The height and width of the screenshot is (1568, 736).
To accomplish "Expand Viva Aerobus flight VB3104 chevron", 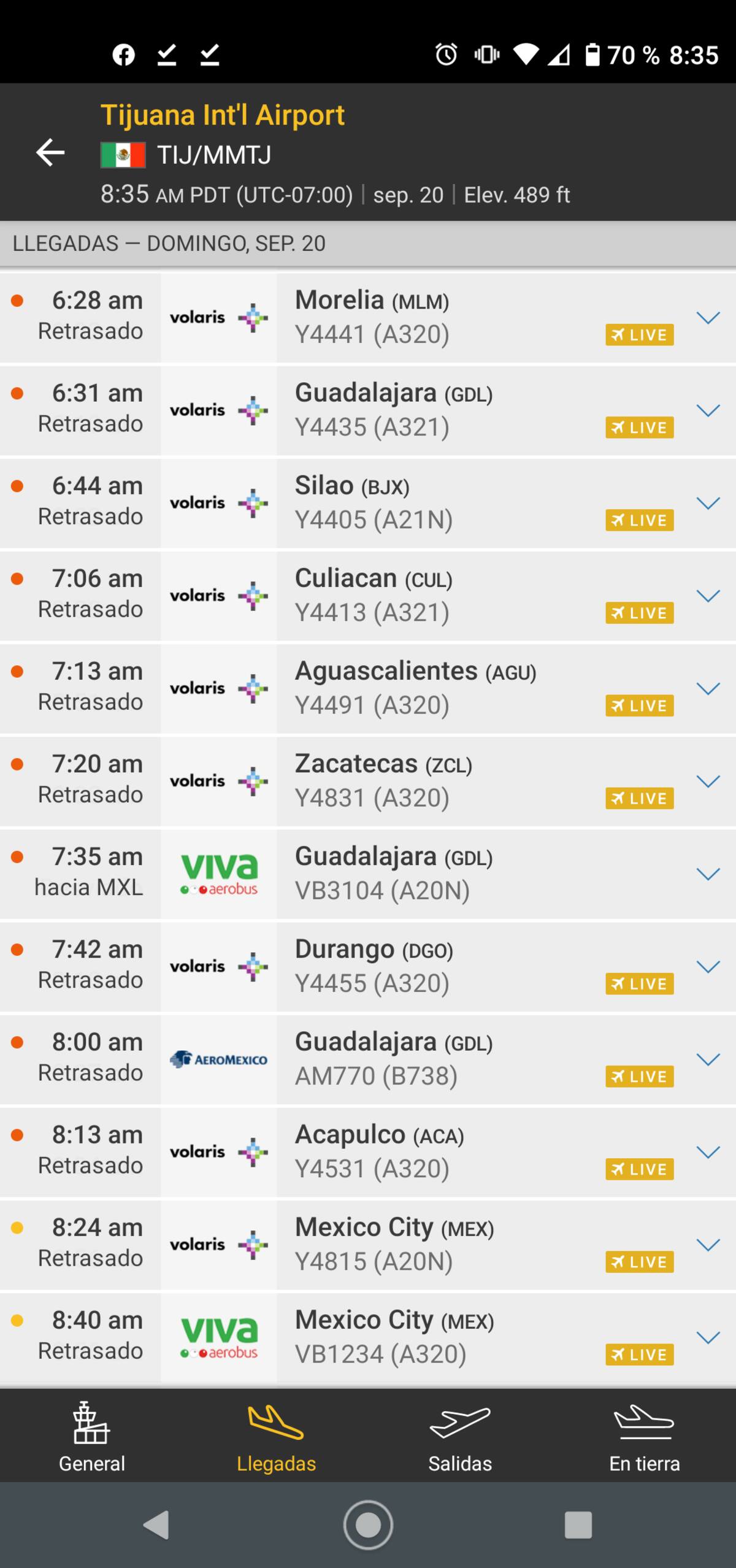I will (x=708, y=874).
